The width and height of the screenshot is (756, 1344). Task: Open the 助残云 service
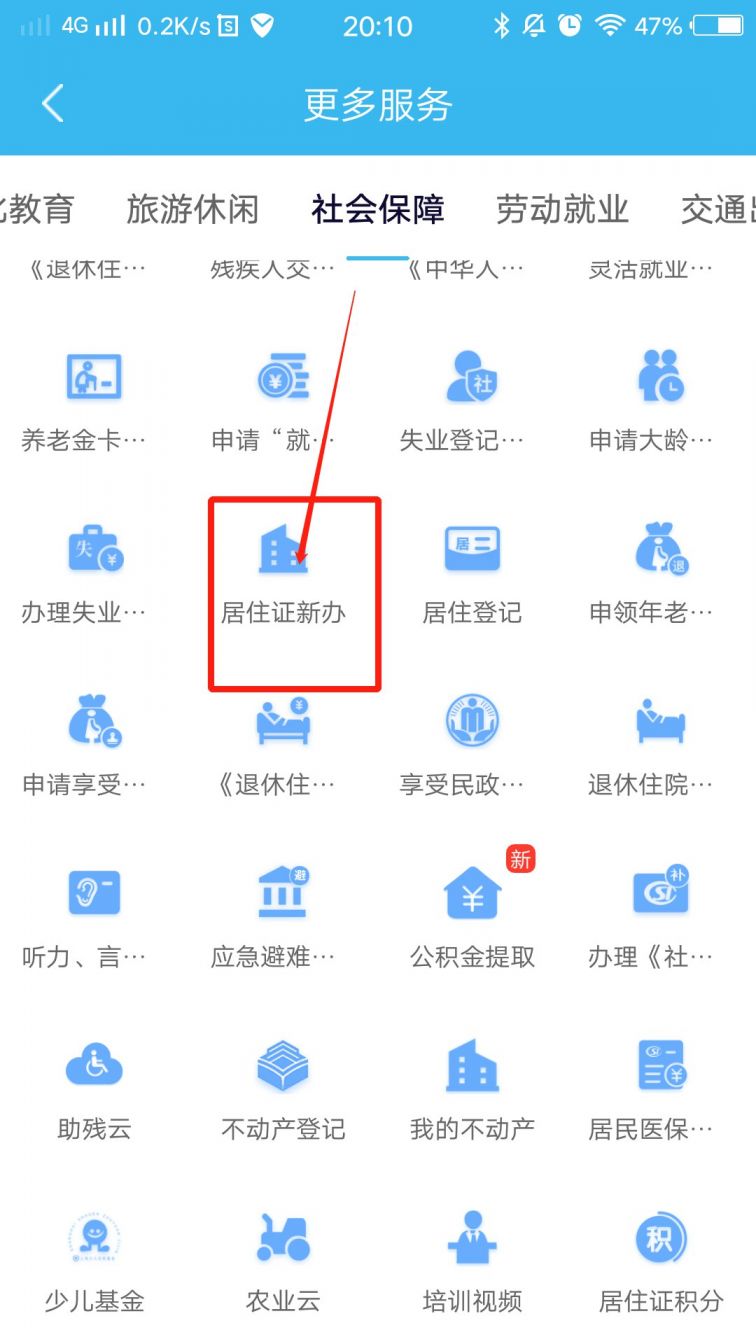[94, 1092]
